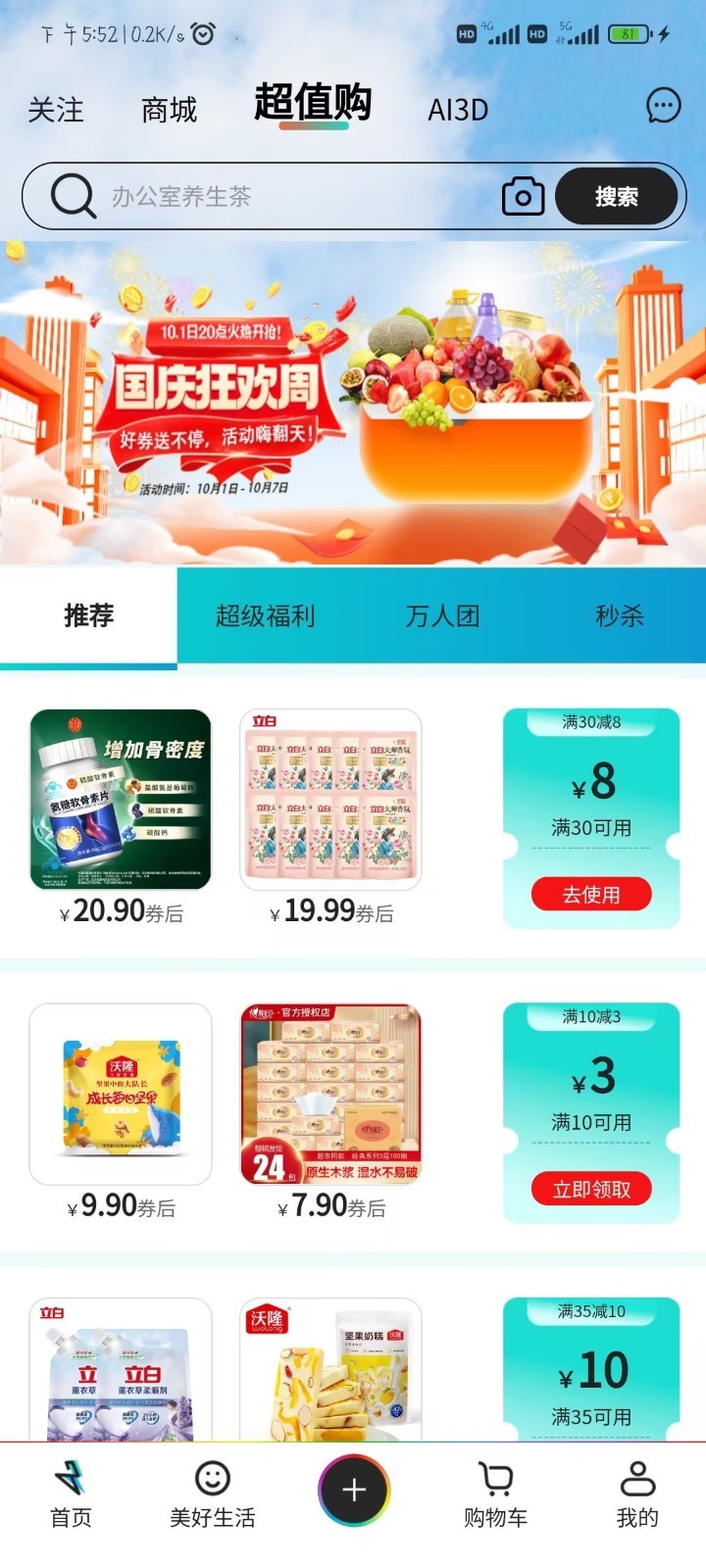Screen dimensions: 706x1568
Task: Switch to the 关注 tab
Action: [56, 110]
